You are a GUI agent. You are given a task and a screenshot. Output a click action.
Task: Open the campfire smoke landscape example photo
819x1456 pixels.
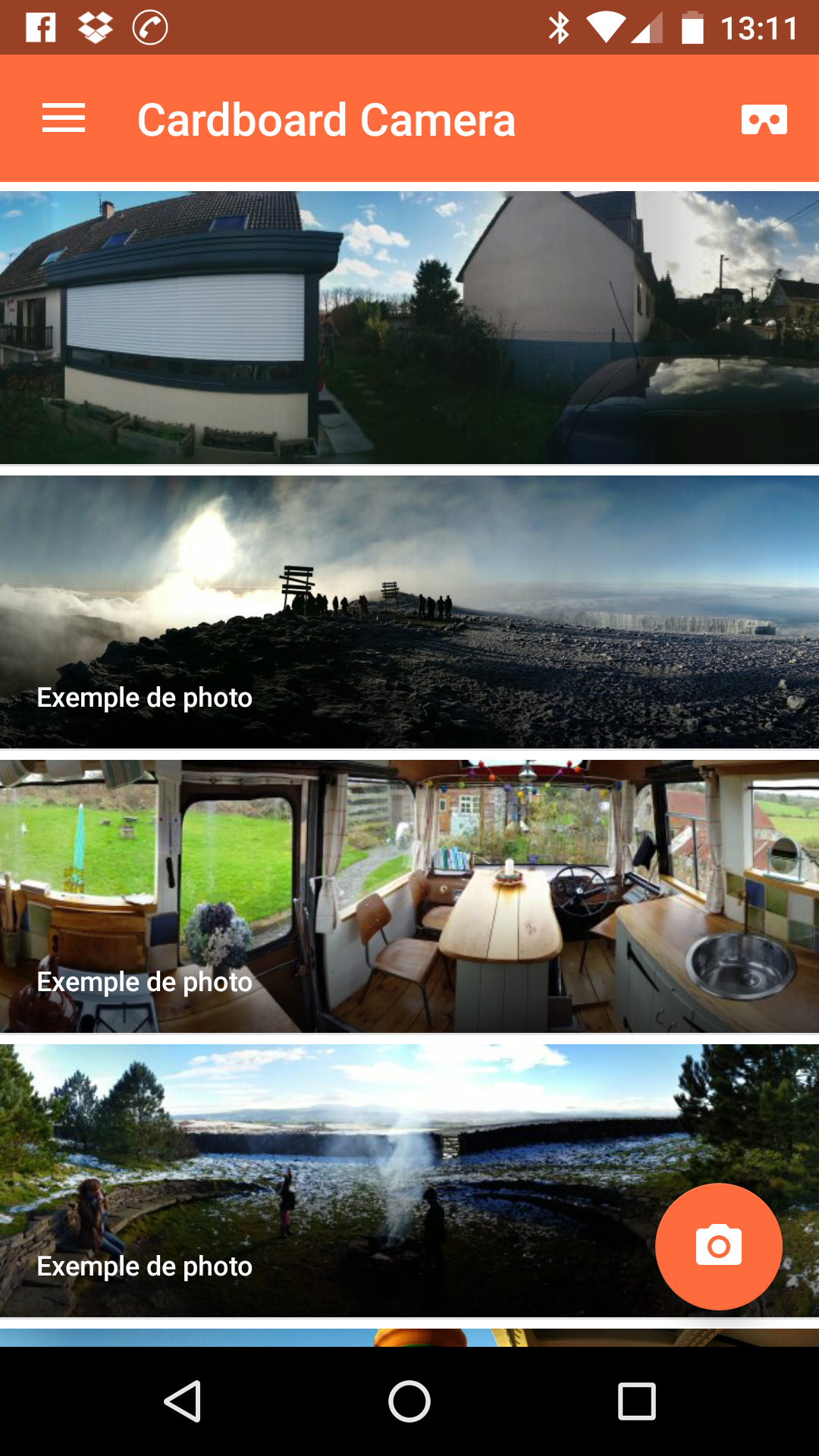click(409, 1180)
